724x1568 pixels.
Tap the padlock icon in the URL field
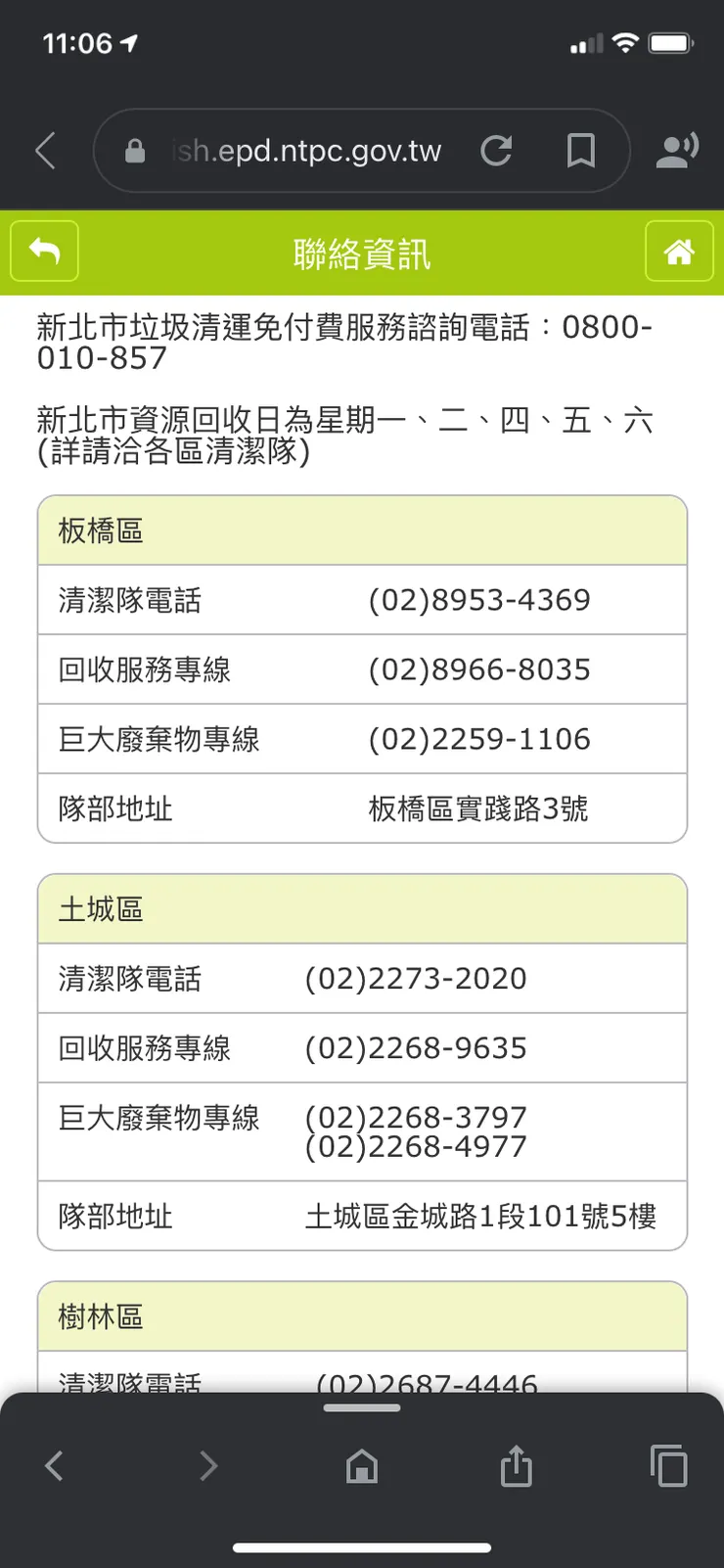[x=132, y=151]
